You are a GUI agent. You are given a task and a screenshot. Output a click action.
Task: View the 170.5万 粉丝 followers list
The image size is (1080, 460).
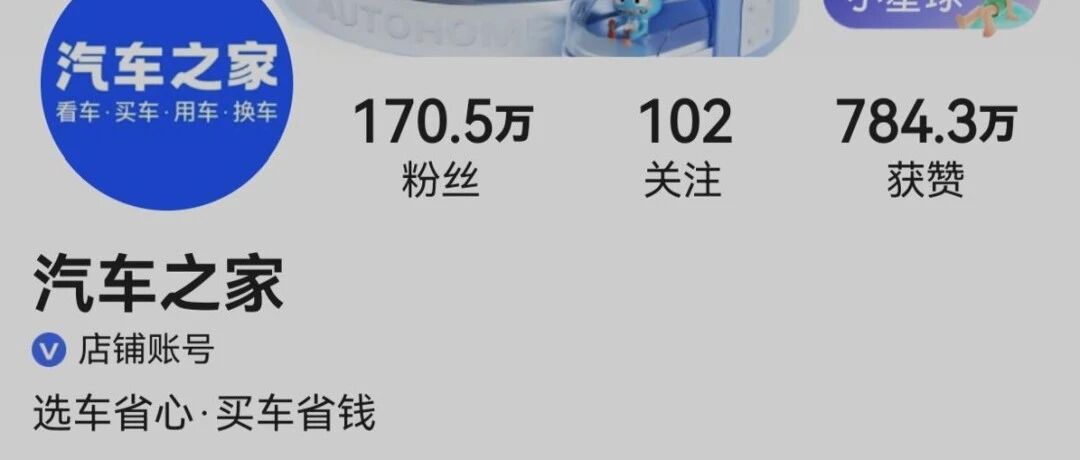[441, 147]
